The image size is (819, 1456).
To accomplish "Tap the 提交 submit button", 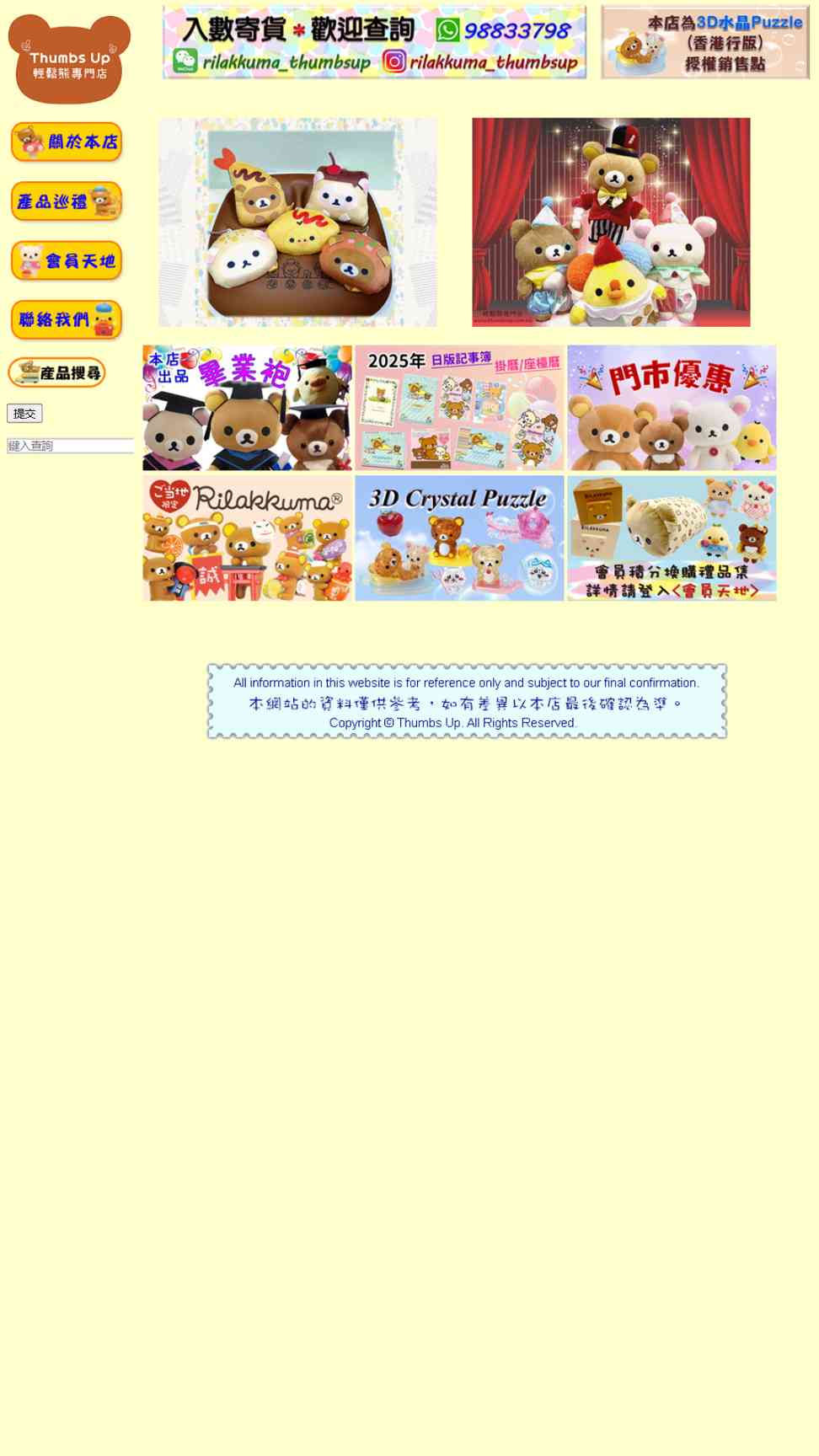I will tap(24, 414).
